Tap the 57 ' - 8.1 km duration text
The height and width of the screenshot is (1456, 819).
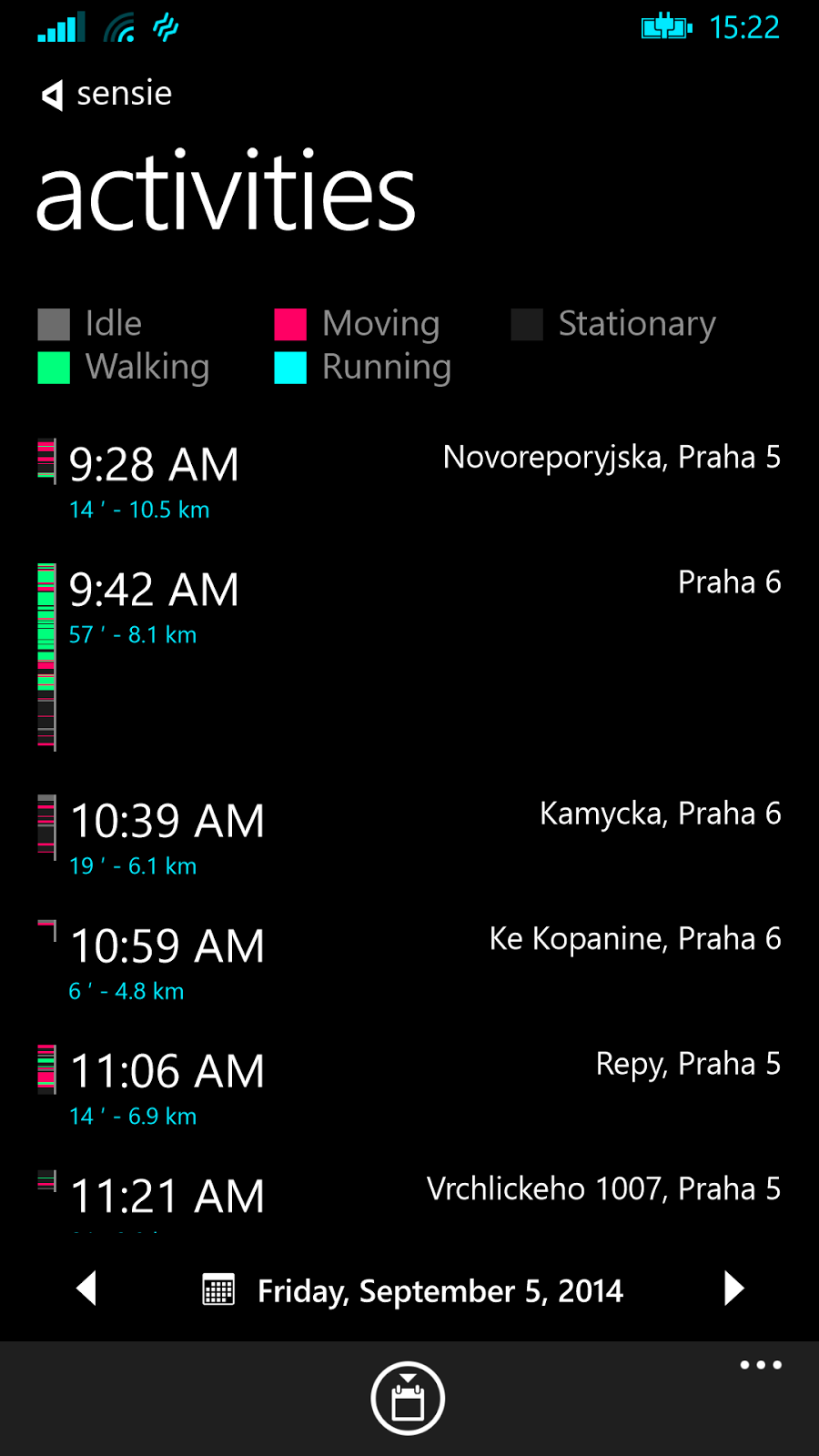coord(133,634)
